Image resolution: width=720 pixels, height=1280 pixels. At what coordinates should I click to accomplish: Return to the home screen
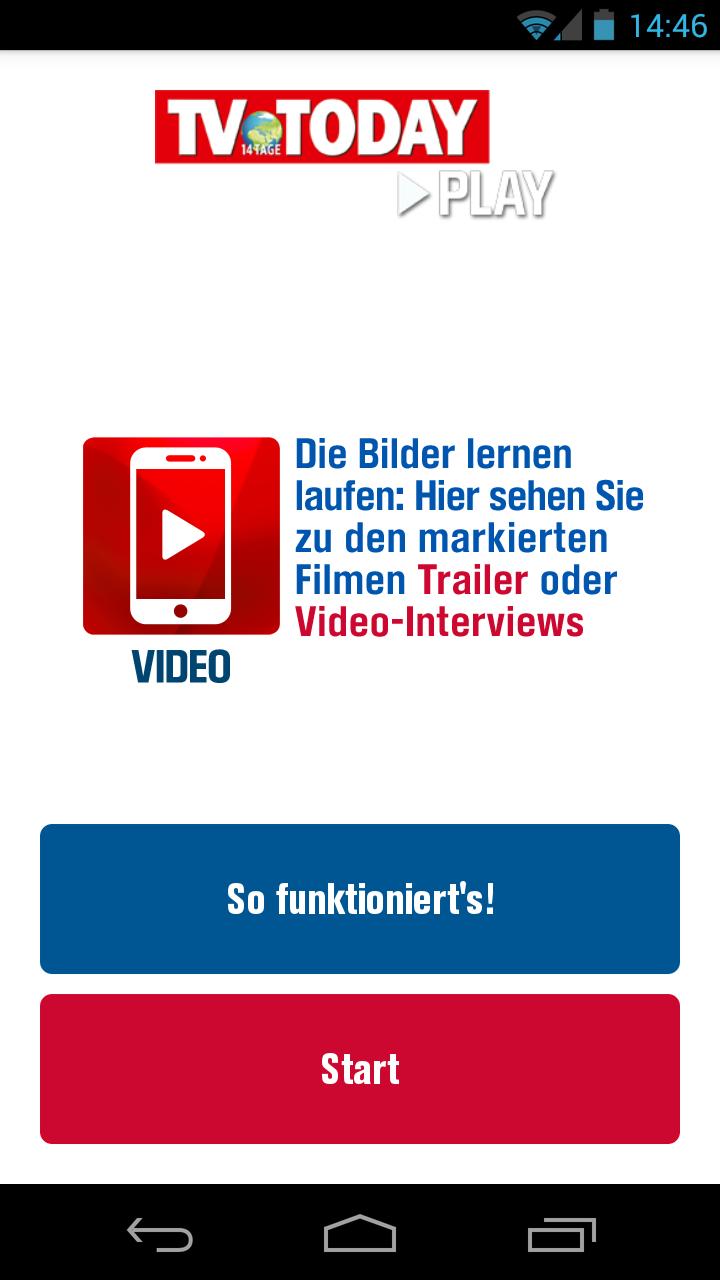[360, 1234]
